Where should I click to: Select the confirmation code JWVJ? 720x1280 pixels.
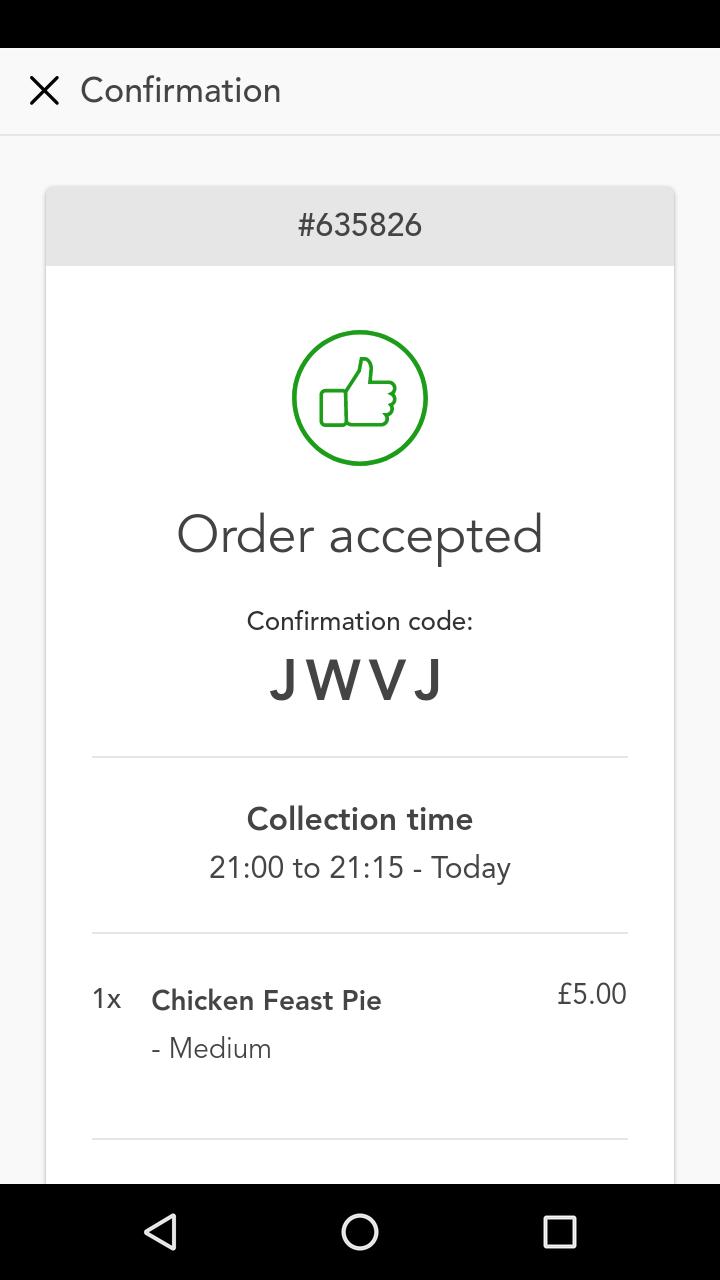tap(356, 682)
